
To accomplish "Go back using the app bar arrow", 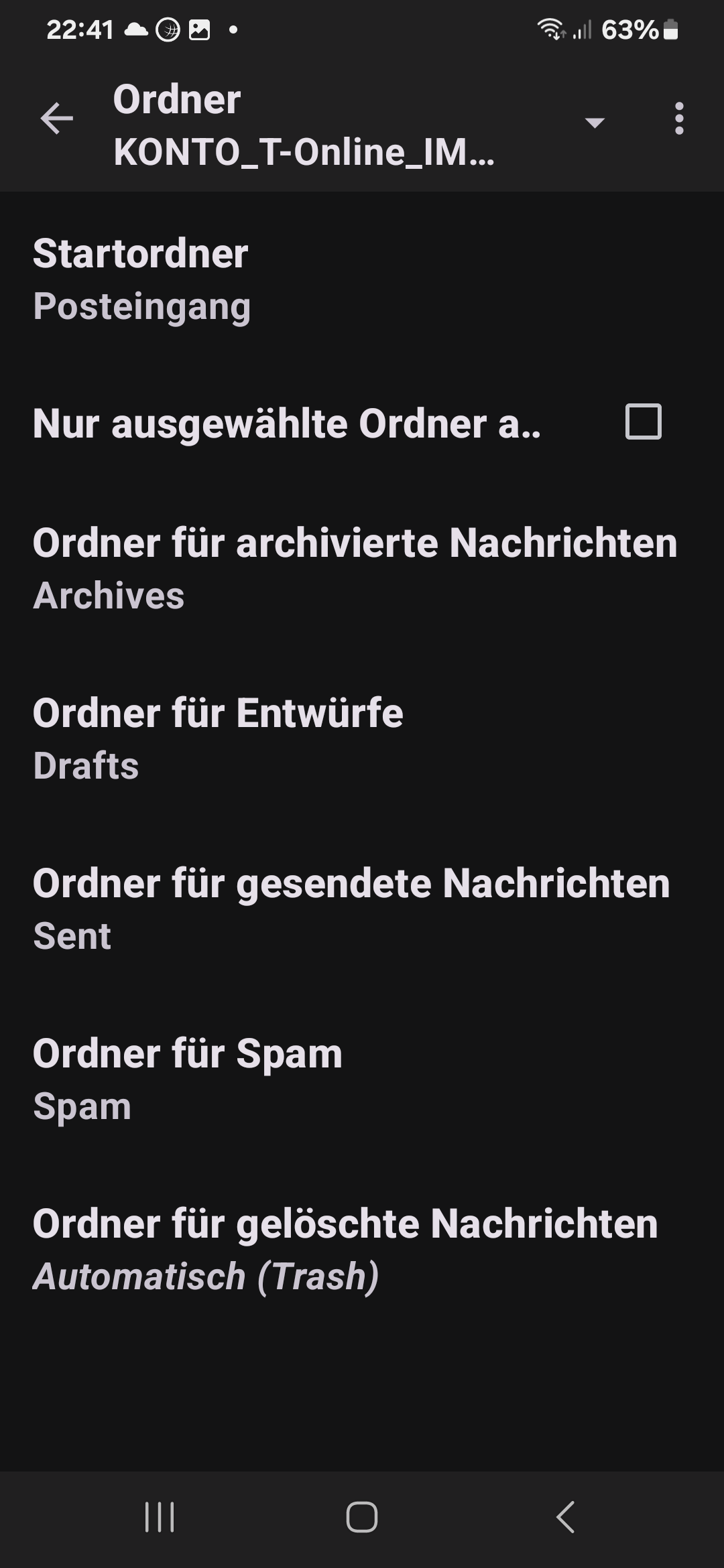I will 57,119.
